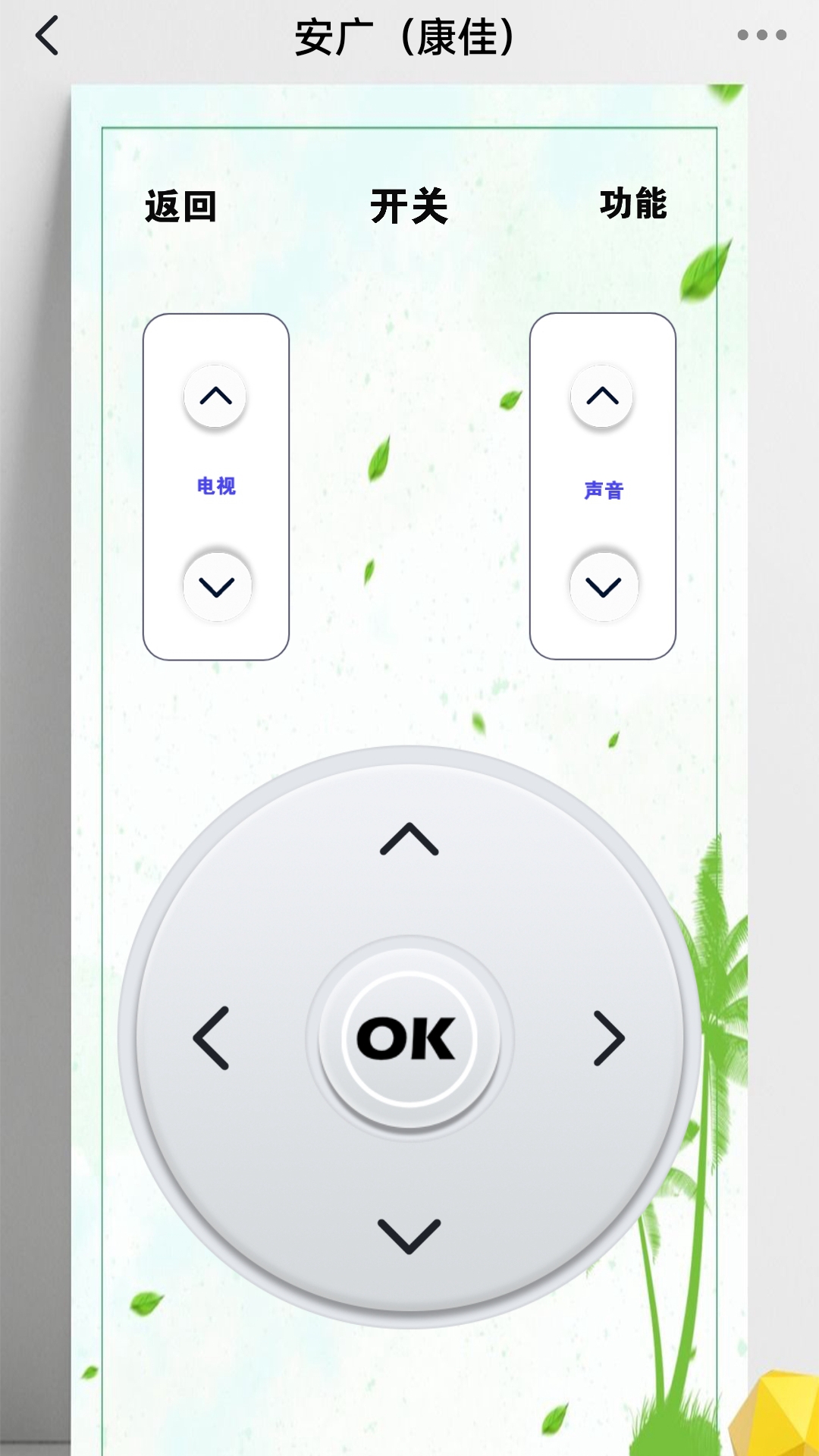The width and height of the screenshot is (819, 1456).
Task: Toggle TV power with 开关
Action: (x=409, y=206)
